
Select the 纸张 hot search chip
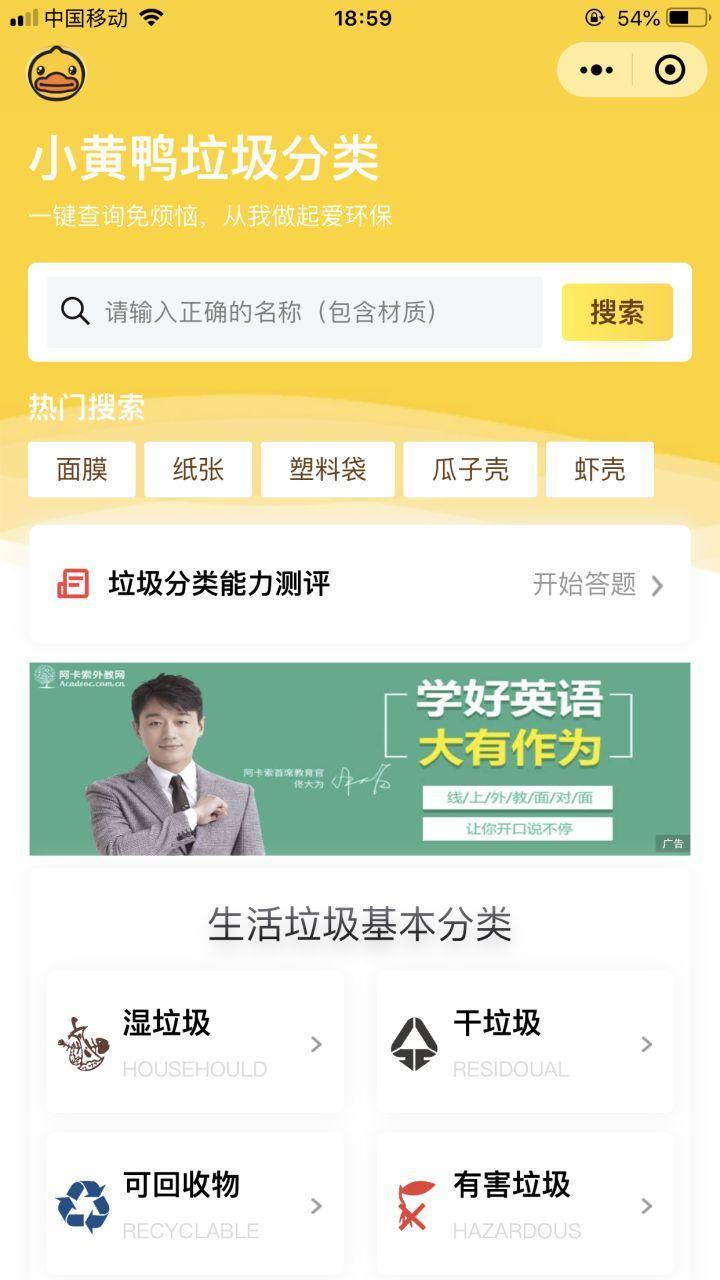tap(198, 469)
